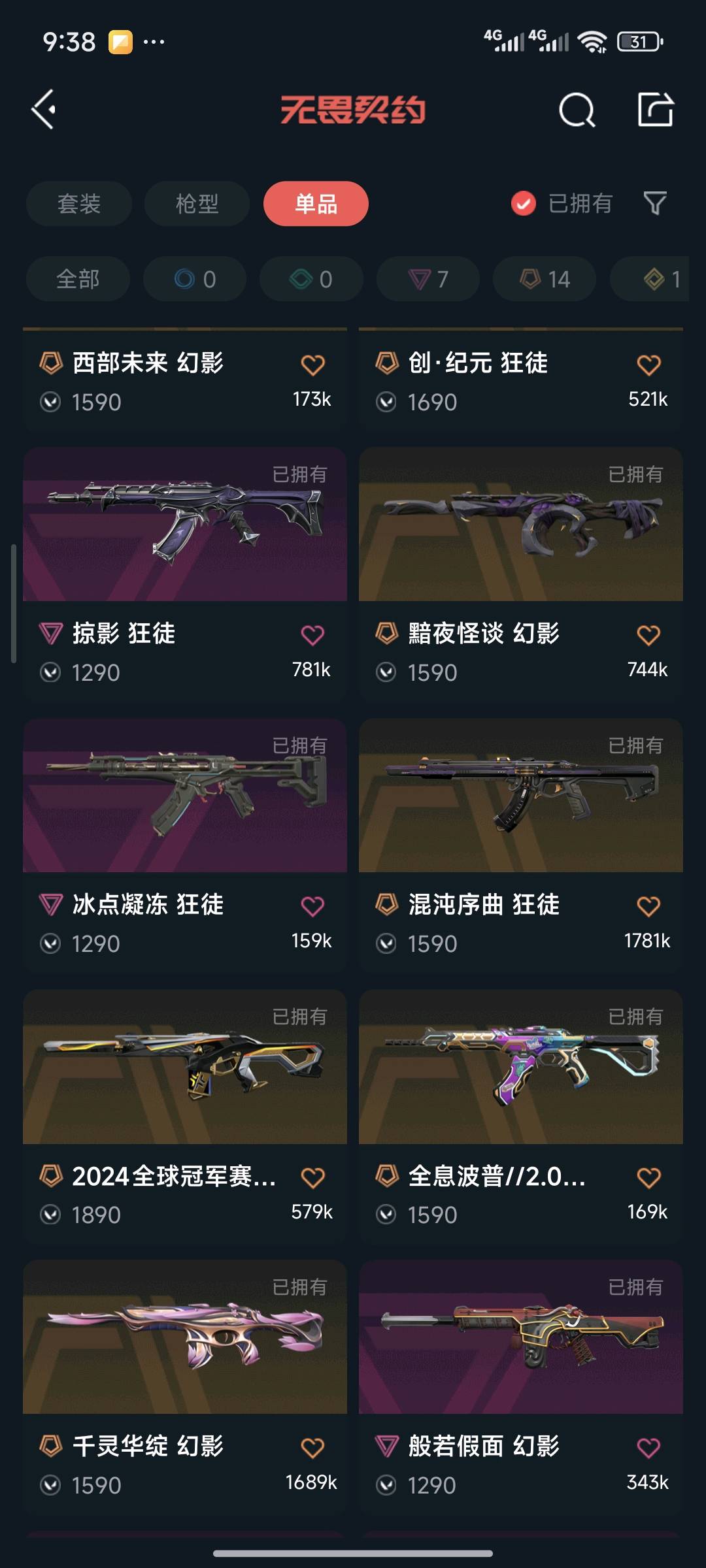Viewport: 706px width, 1568px height.
Task: Uncheck the 已拥有 filter checkbox
Action: (x=523, y=204)
